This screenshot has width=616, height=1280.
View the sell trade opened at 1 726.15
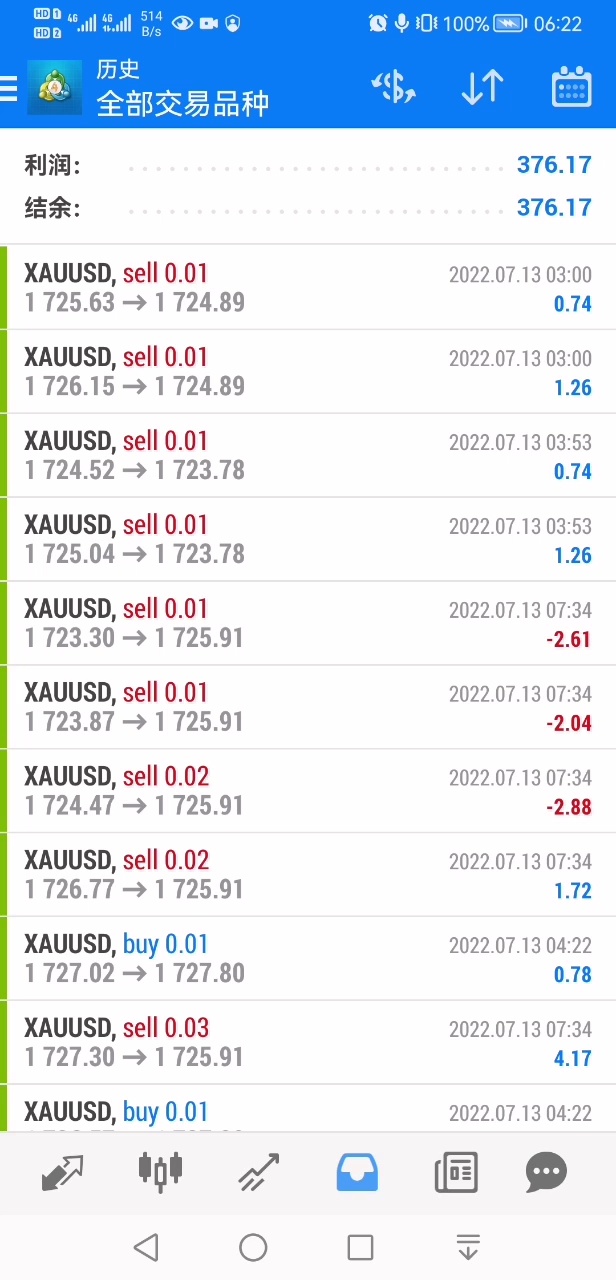click(308, 372)
